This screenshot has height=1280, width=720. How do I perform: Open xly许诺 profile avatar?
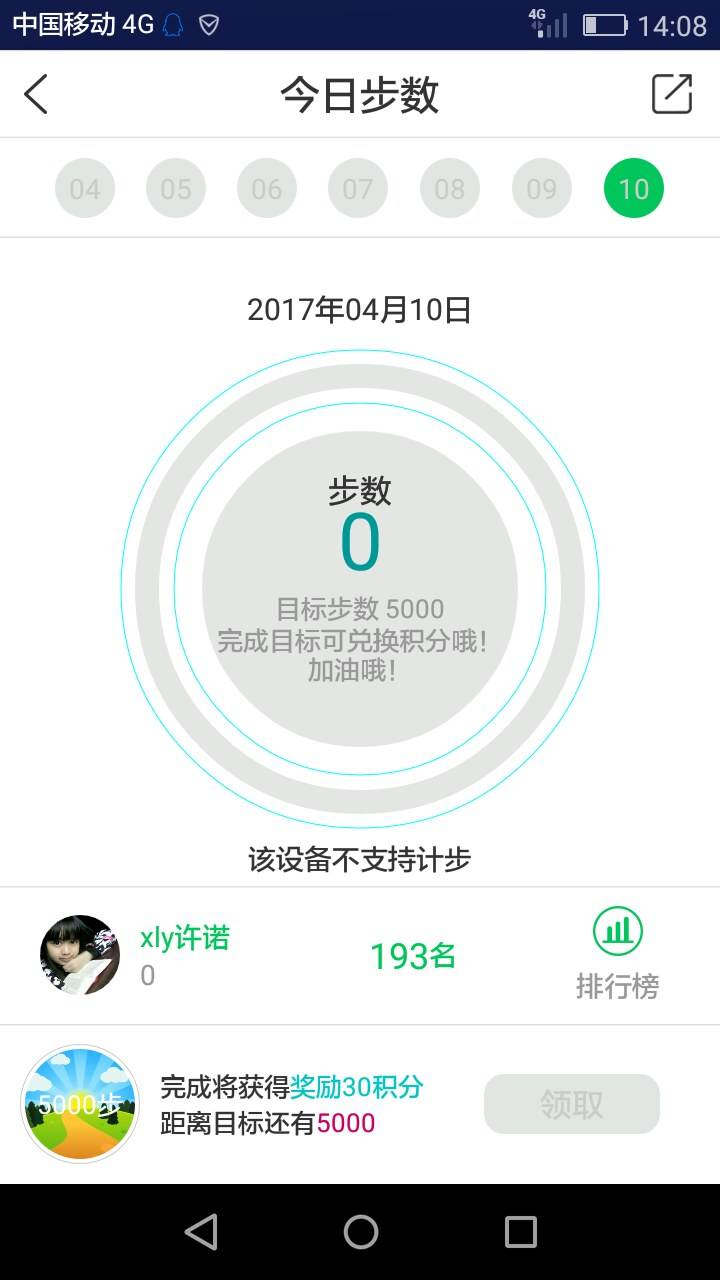coord(80,955)
